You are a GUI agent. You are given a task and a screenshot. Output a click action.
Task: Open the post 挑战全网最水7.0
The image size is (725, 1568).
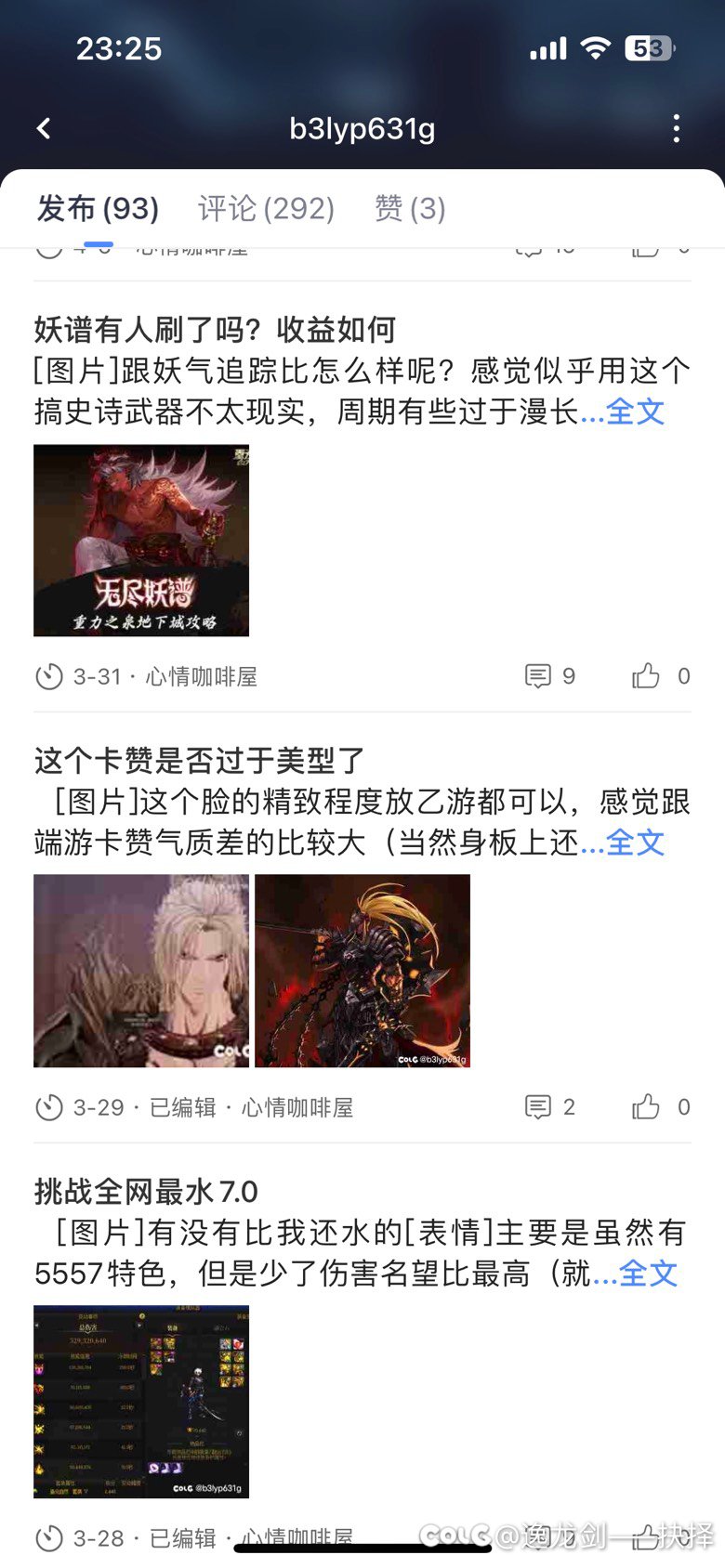point(146,1191)
